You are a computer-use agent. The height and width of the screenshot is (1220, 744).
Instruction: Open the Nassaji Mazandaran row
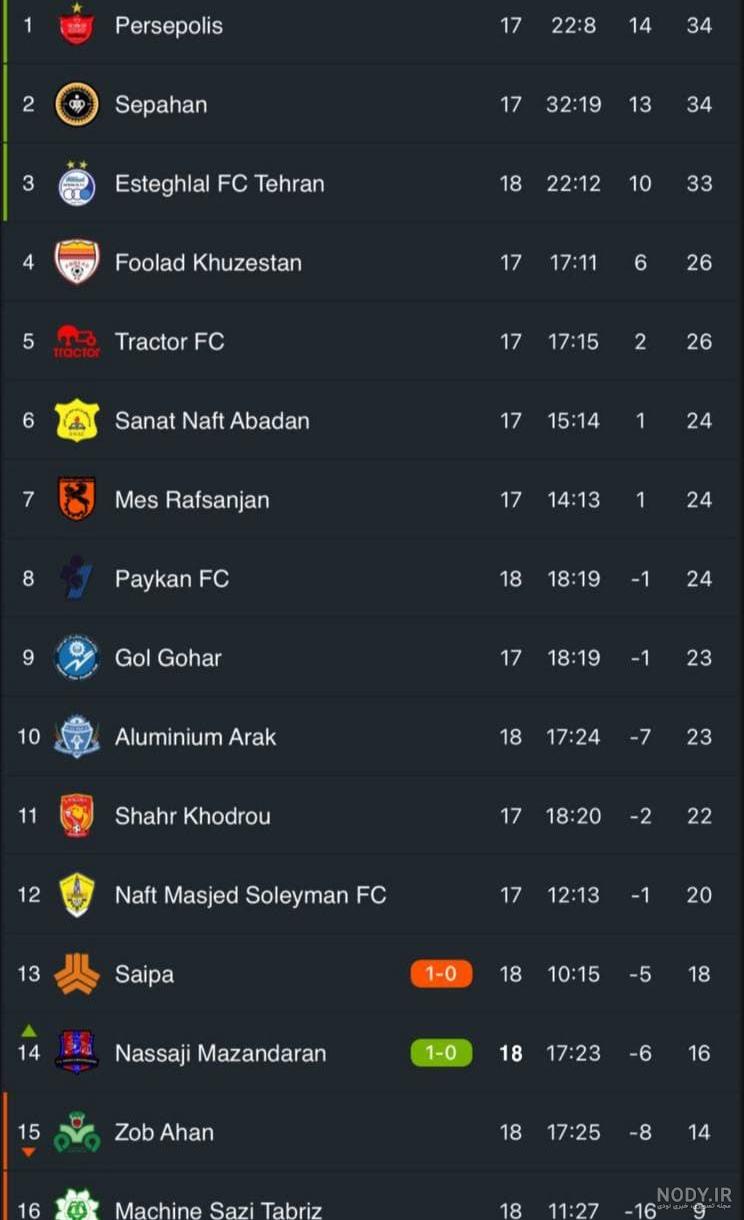[x=372, y=1052]
